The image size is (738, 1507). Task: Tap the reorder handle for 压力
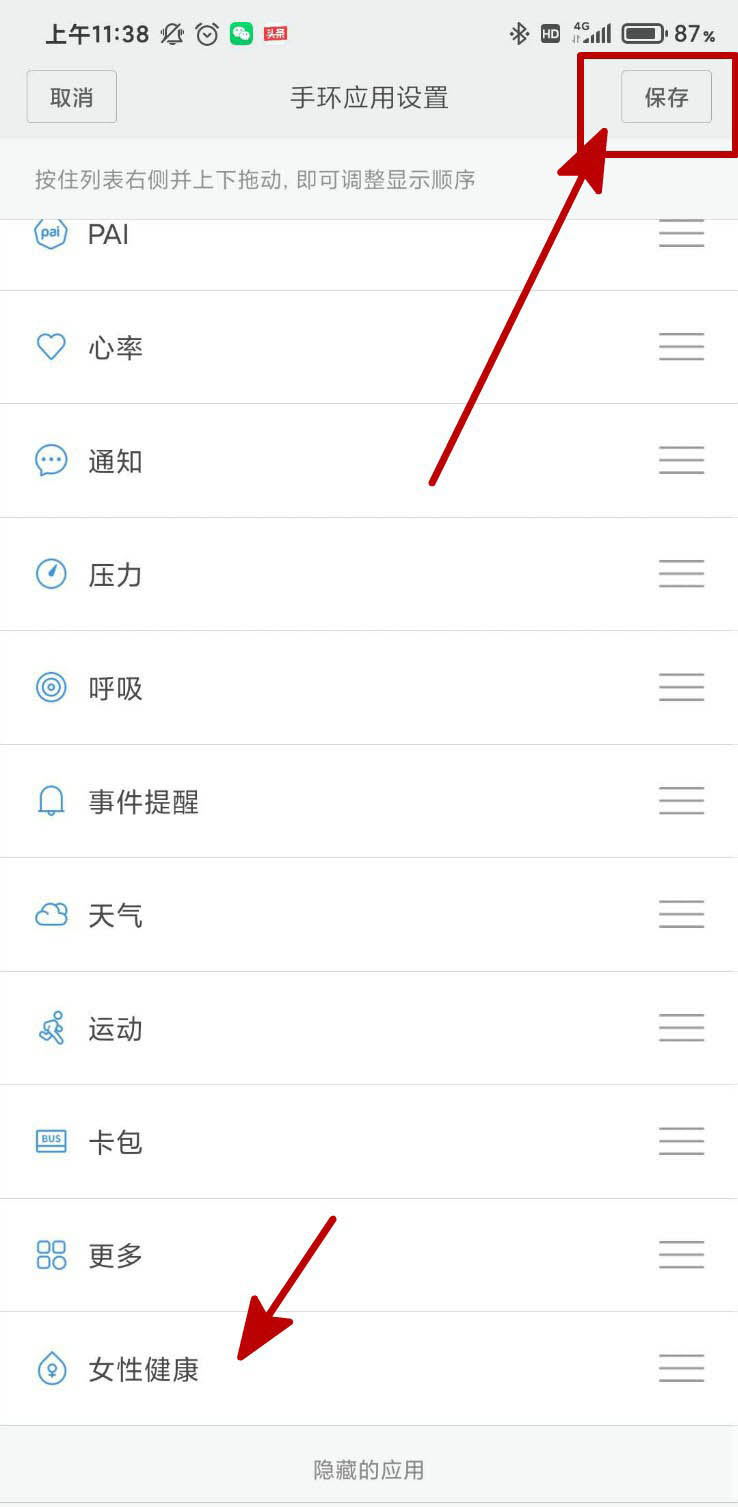682,574
